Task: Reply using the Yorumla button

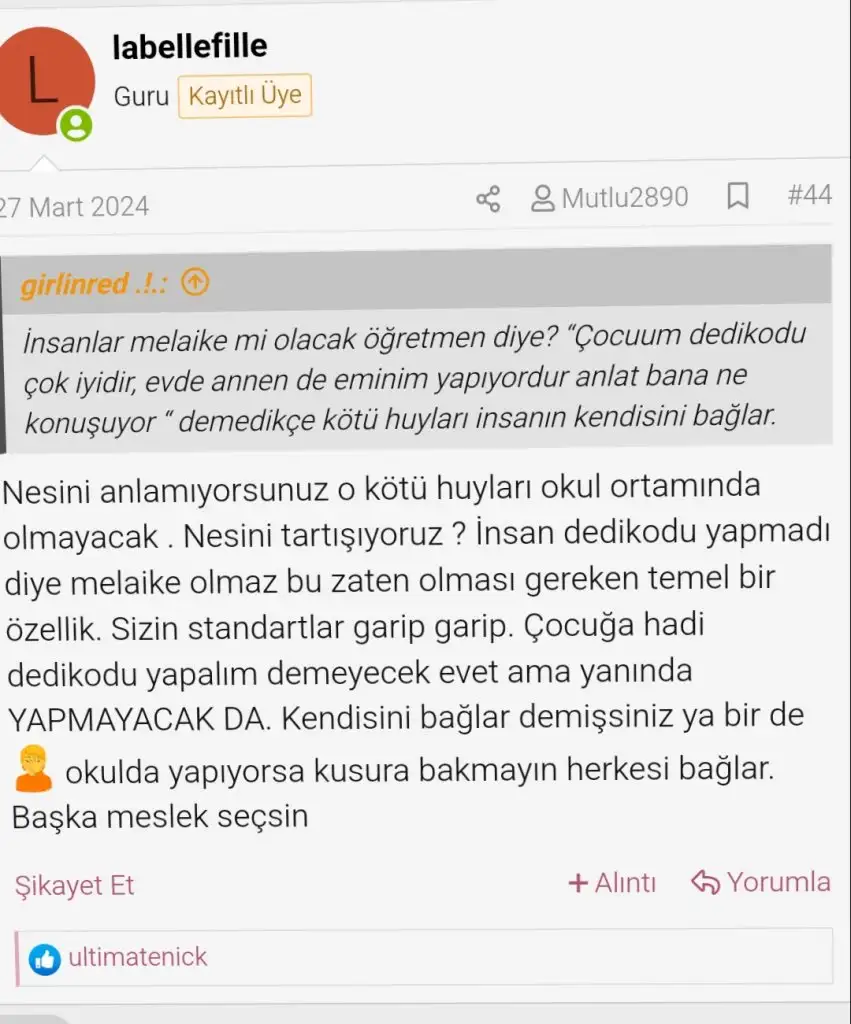Action: pos(761,882)
